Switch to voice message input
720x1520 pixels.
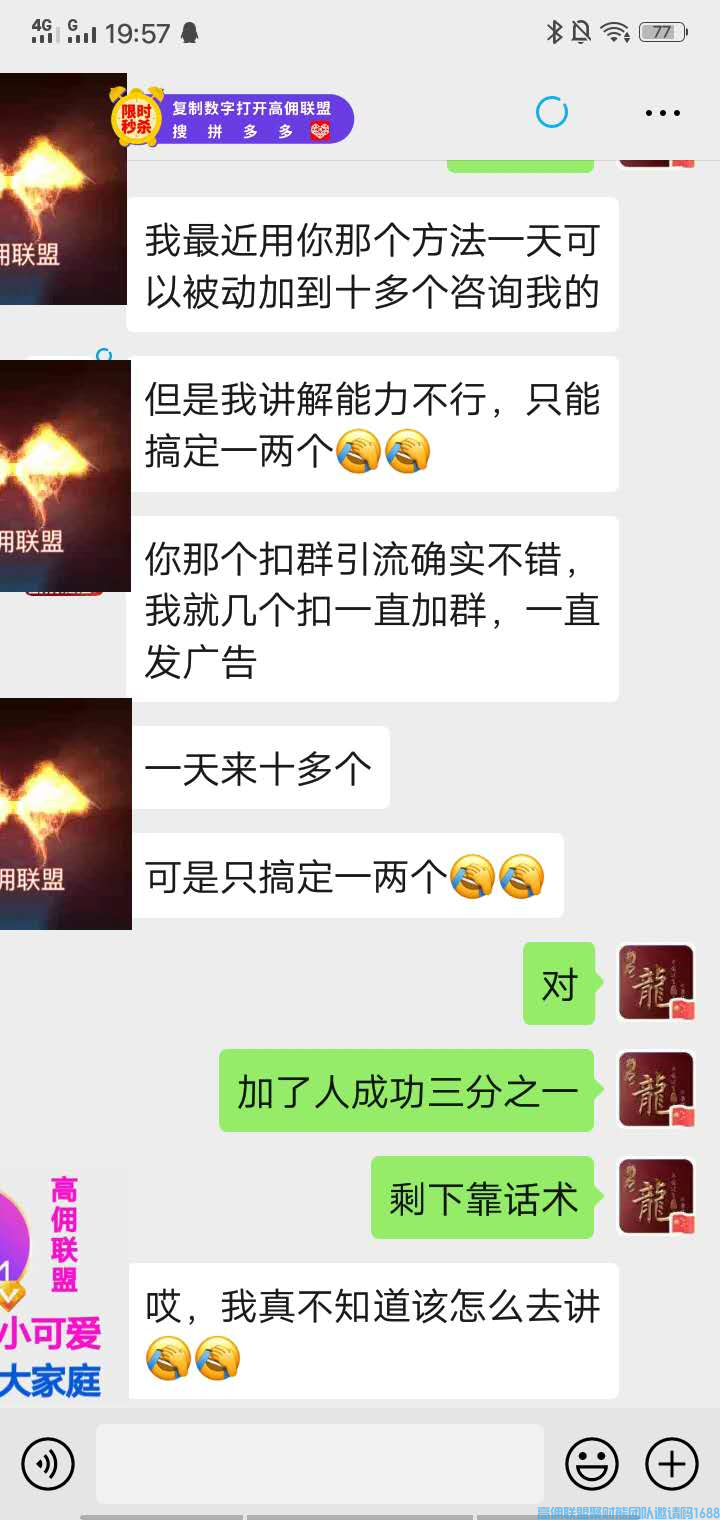[x=48, y=1464]
